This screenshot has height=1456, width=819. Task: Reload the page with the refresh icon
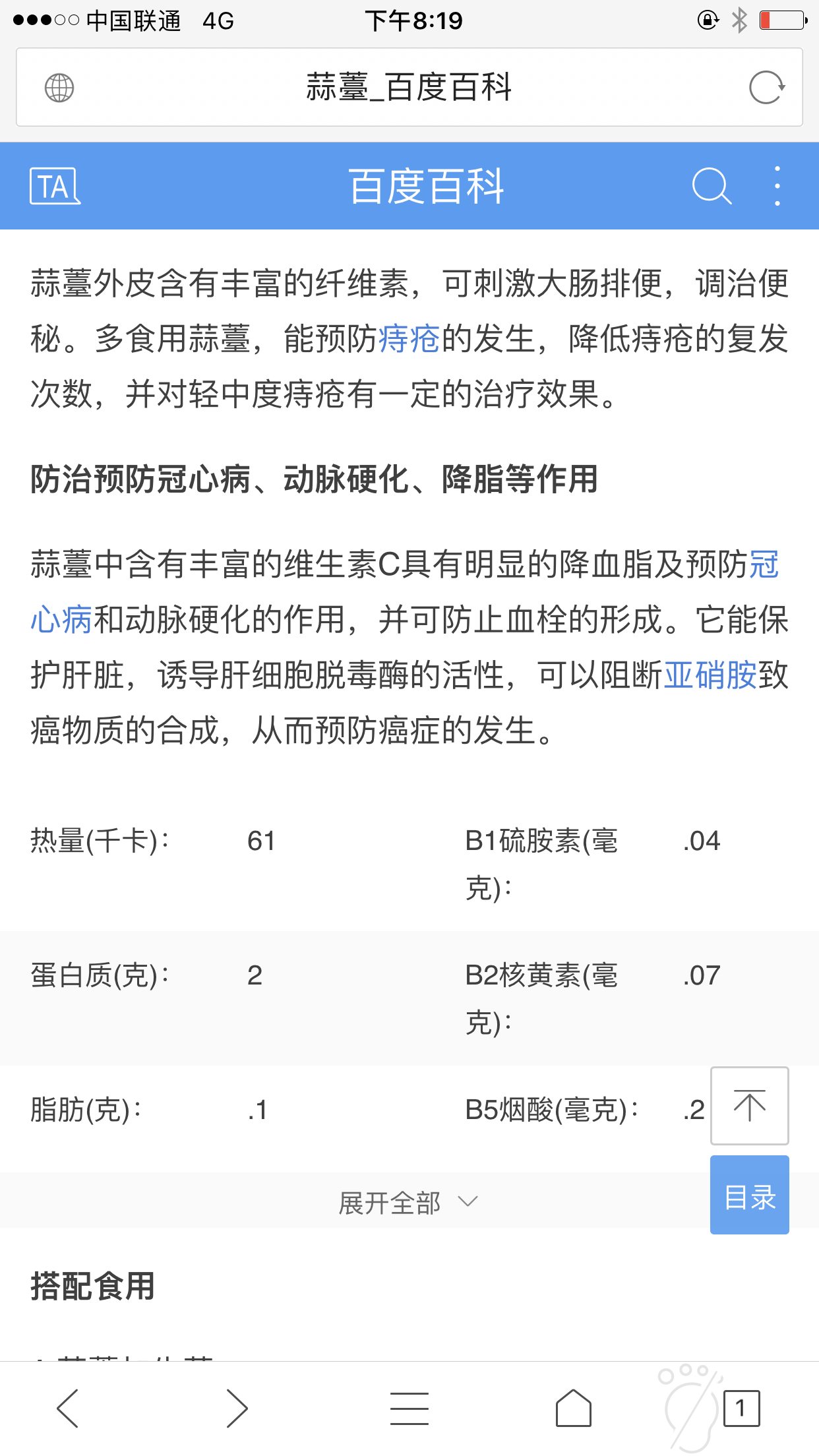click(766, 88)
